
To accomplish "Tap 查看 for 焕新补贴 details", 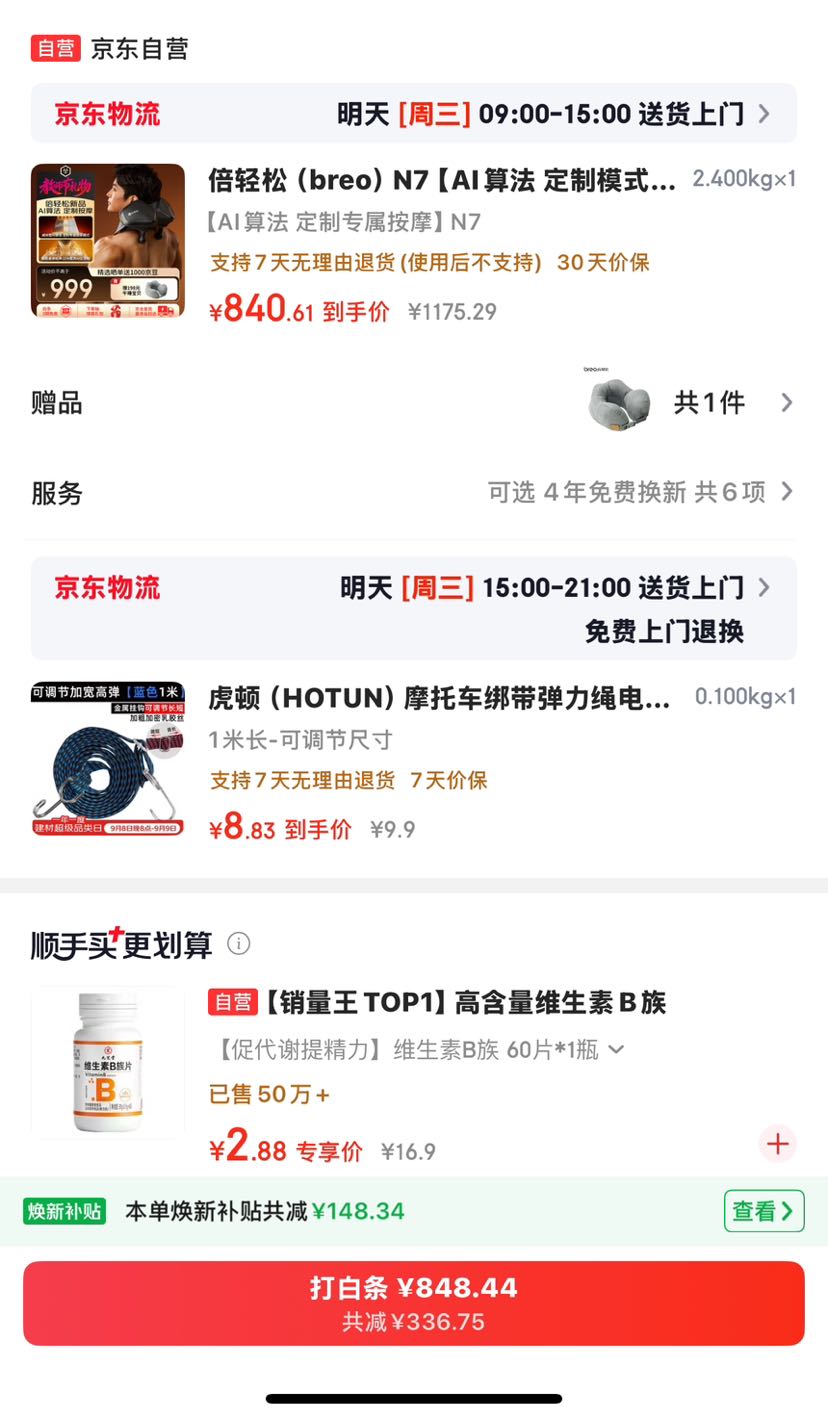I will pyautogui.click(x=764, y=1211).
